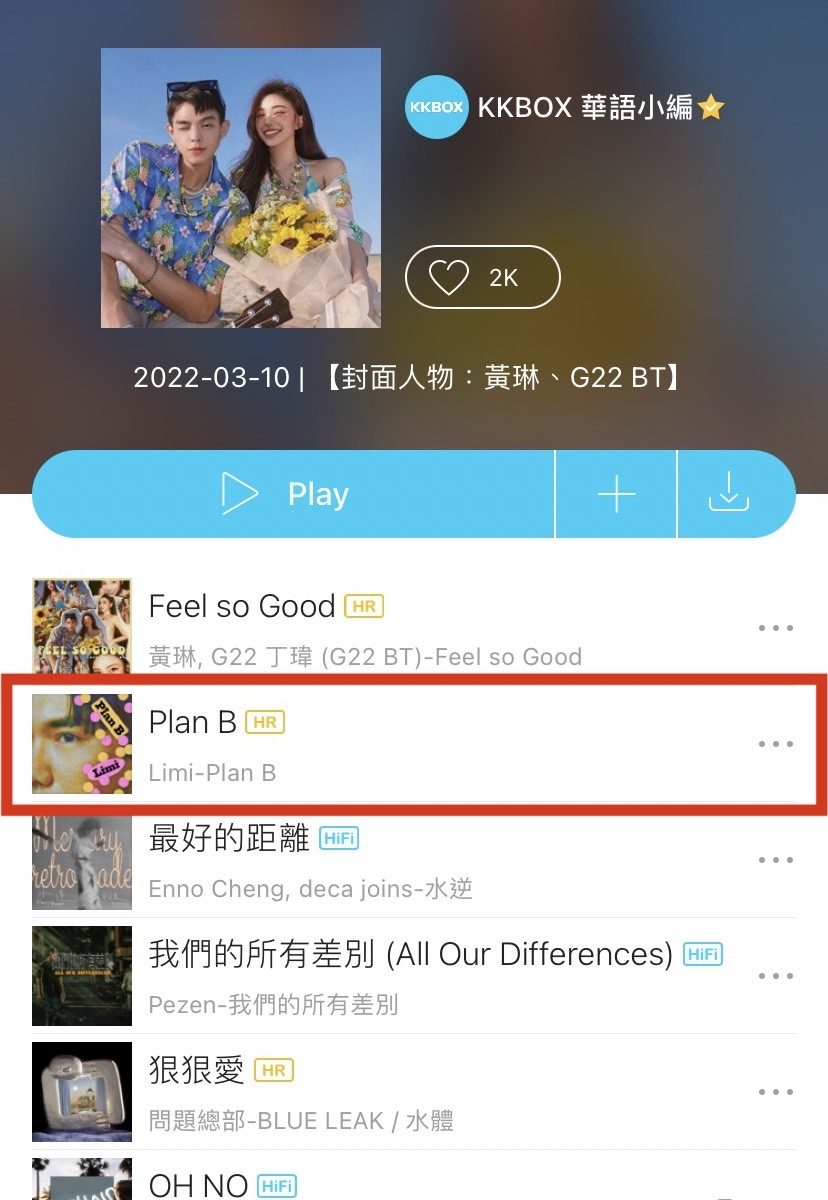
Task: Open more options for Feel so Good
Action: pos(775,629)
